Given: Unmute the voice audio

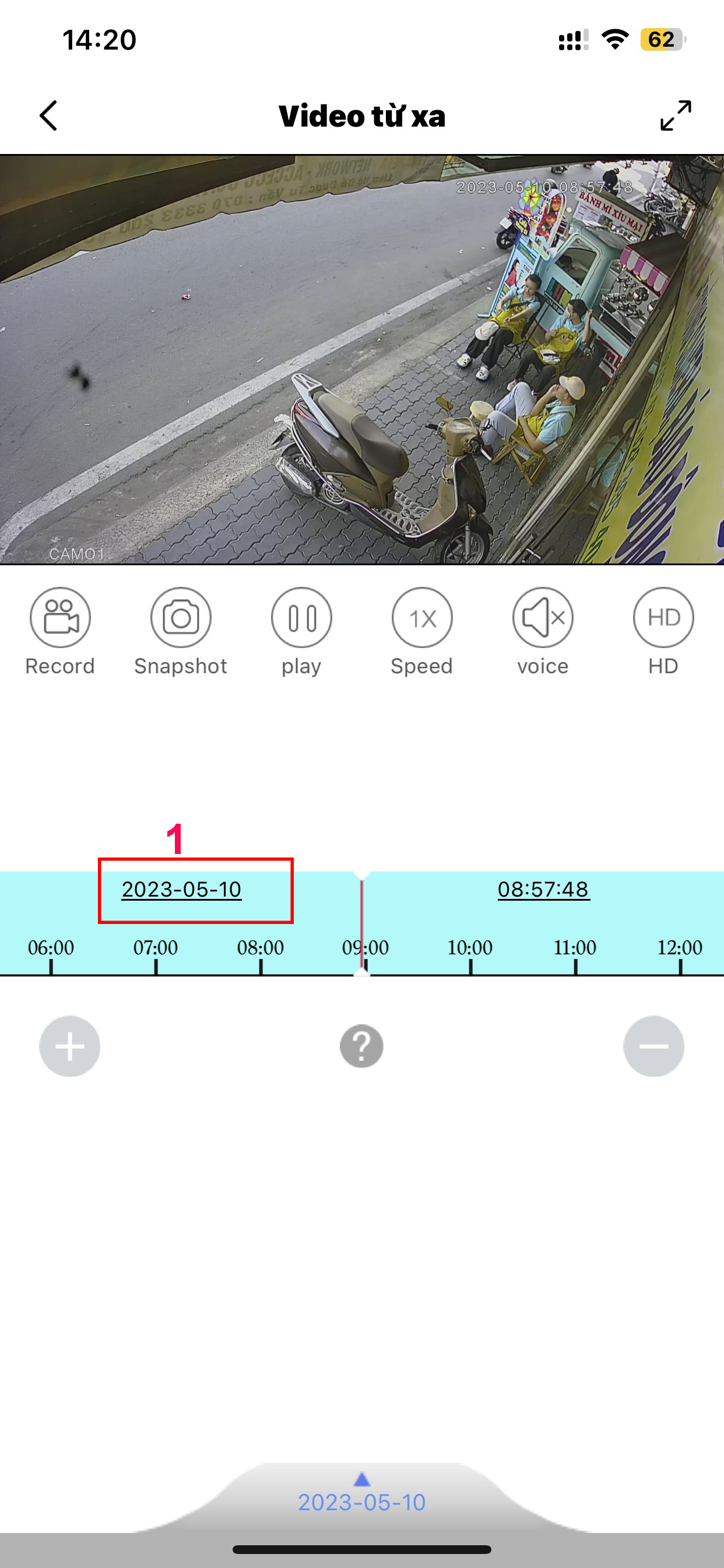Looking at the screenshot, I should tap(542, 618).
